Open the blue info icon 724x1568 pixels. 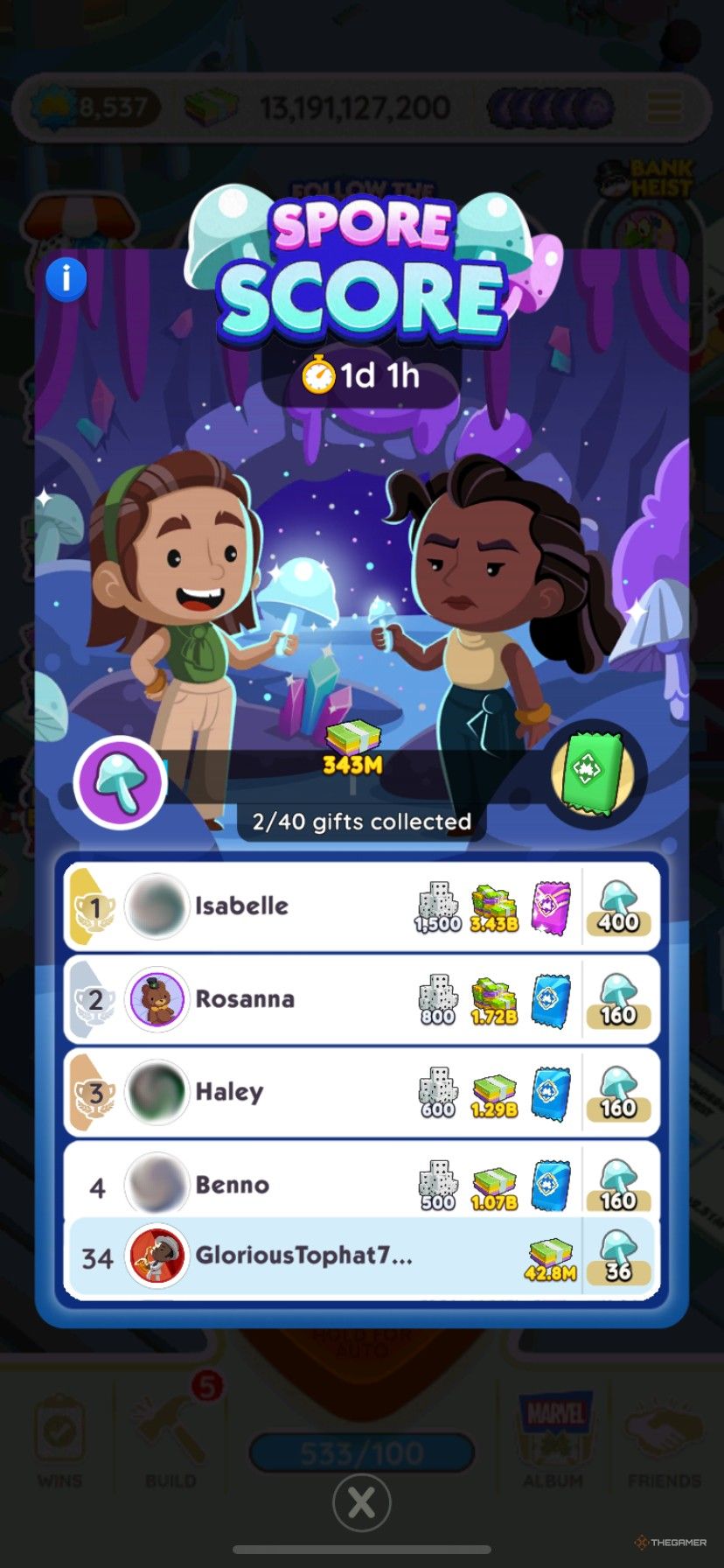(x=66, y=280)
